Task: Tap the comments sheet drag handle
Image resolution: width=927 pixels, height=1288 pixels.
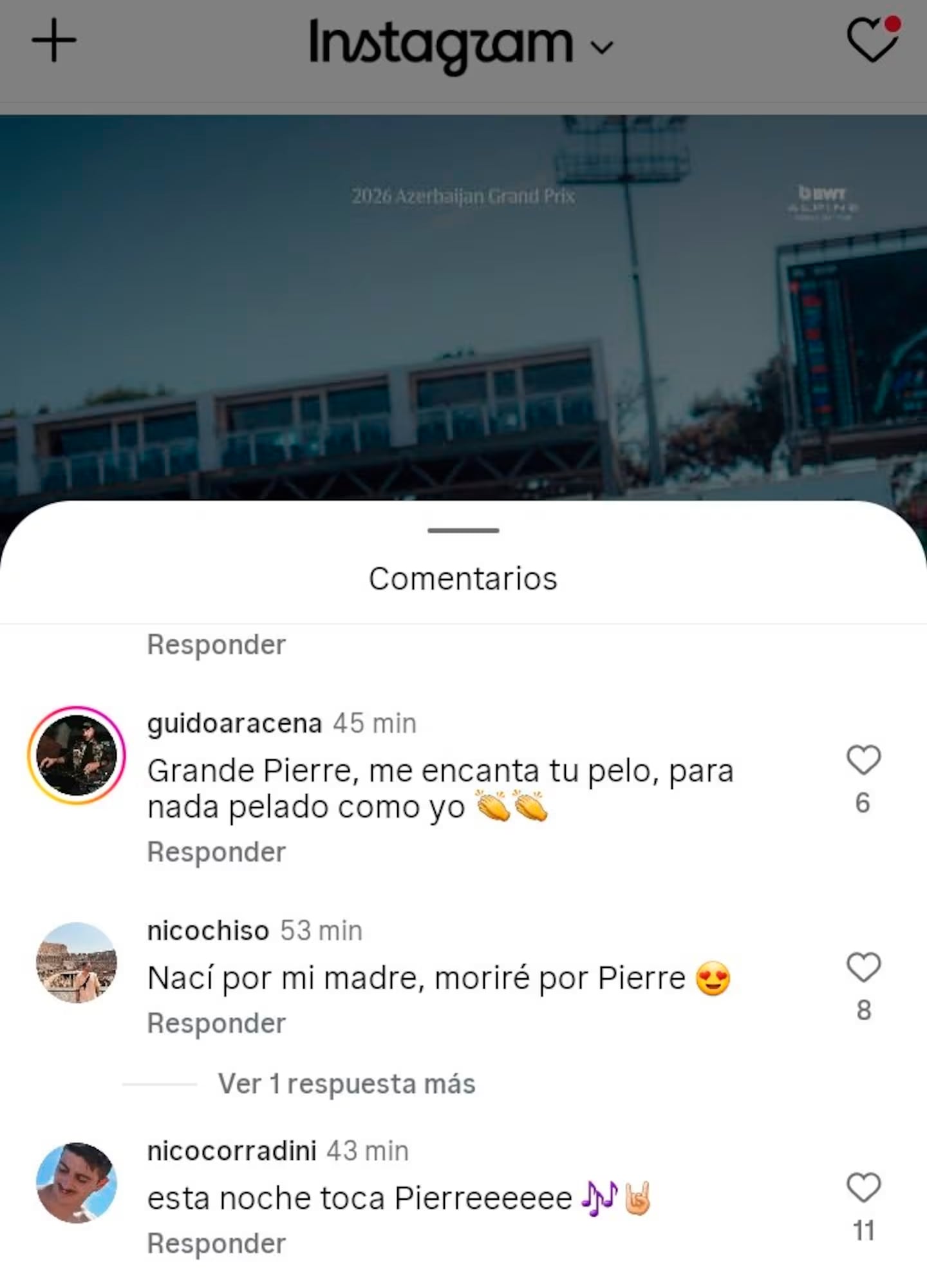Action: point(464,531)
